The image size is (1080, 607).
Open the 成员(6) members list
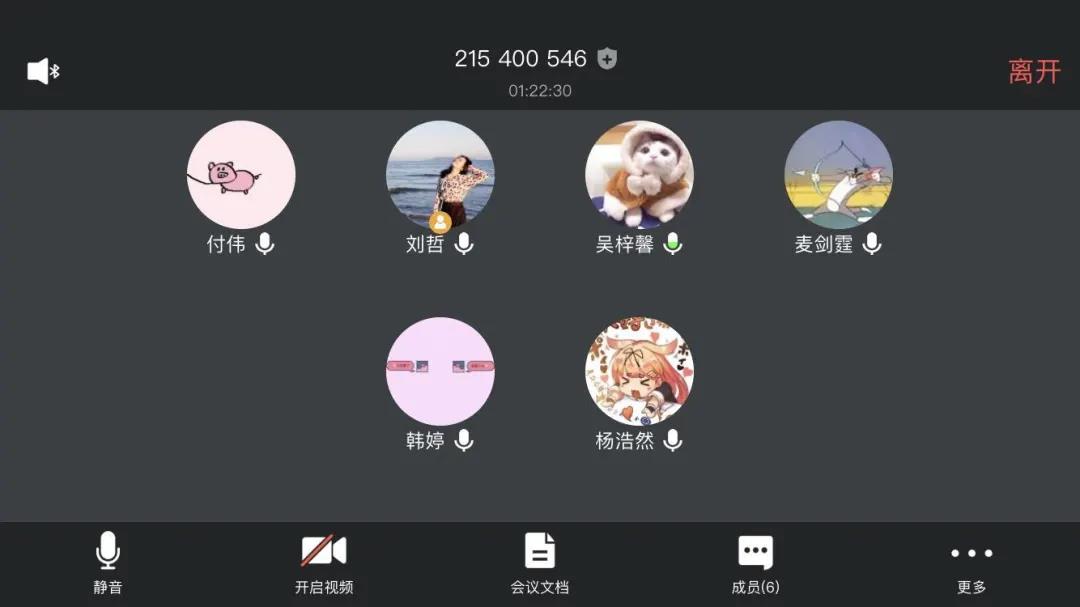coord(755,563)
